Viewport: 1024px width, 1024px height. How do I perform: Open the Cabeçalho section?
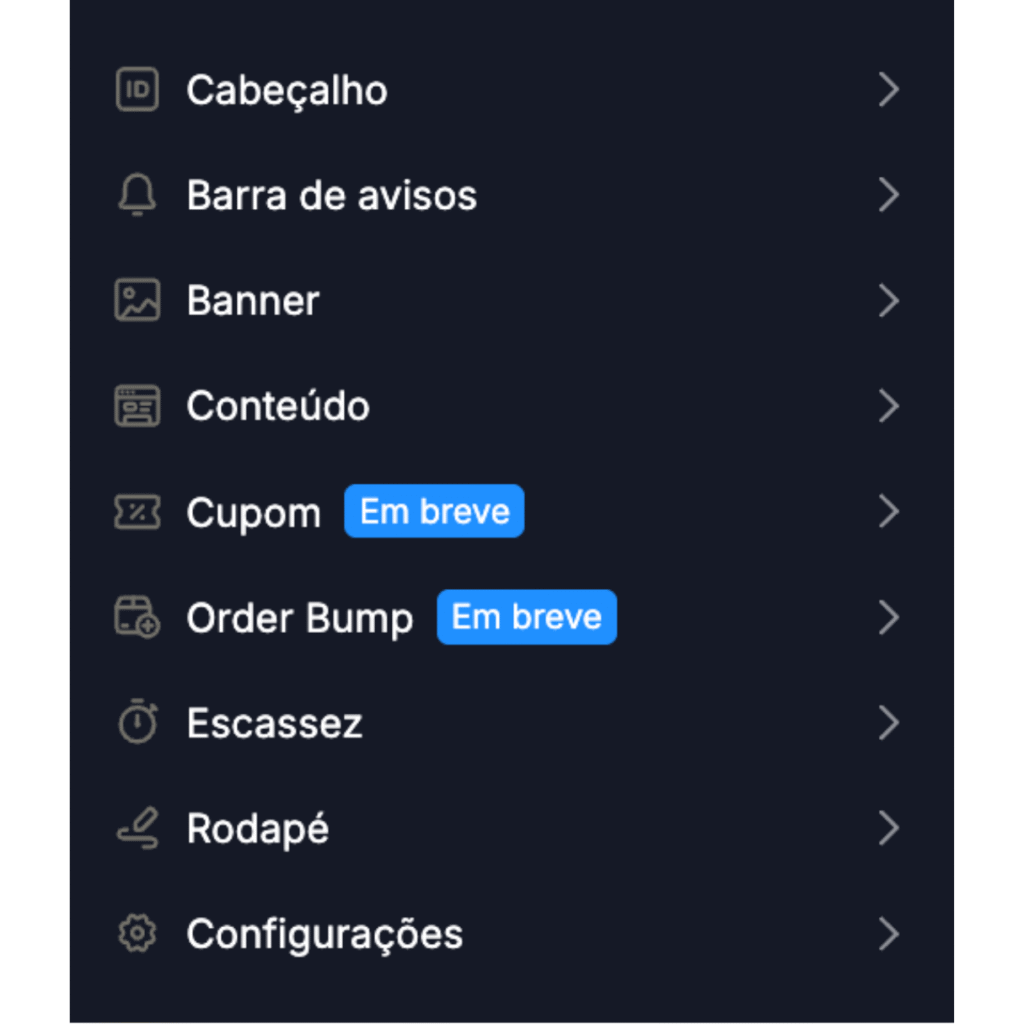pos(287,91)
